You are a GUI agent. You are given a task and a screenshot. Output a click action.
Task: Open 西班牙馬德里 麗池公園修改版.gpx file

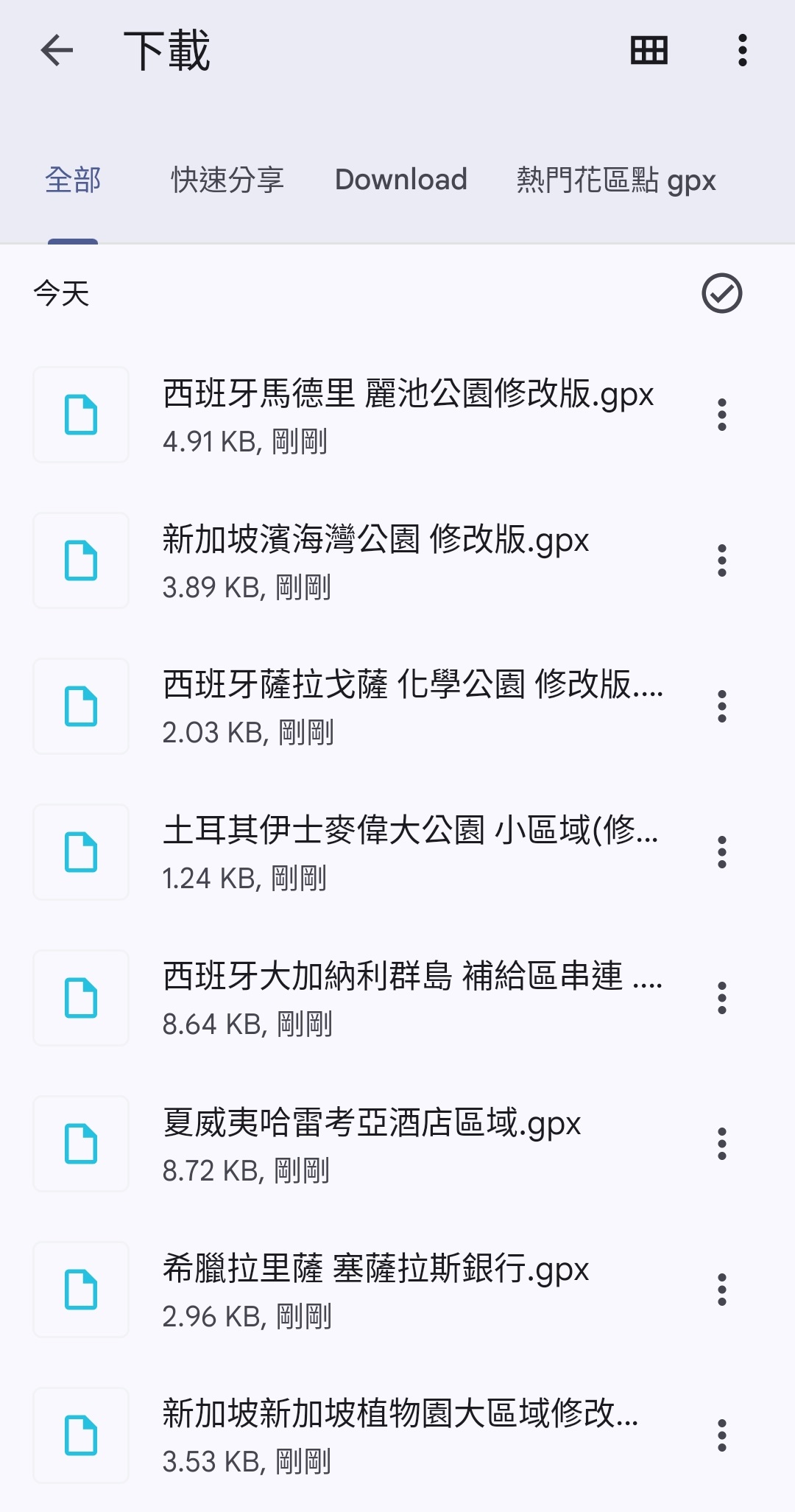(x=408, y=415)
